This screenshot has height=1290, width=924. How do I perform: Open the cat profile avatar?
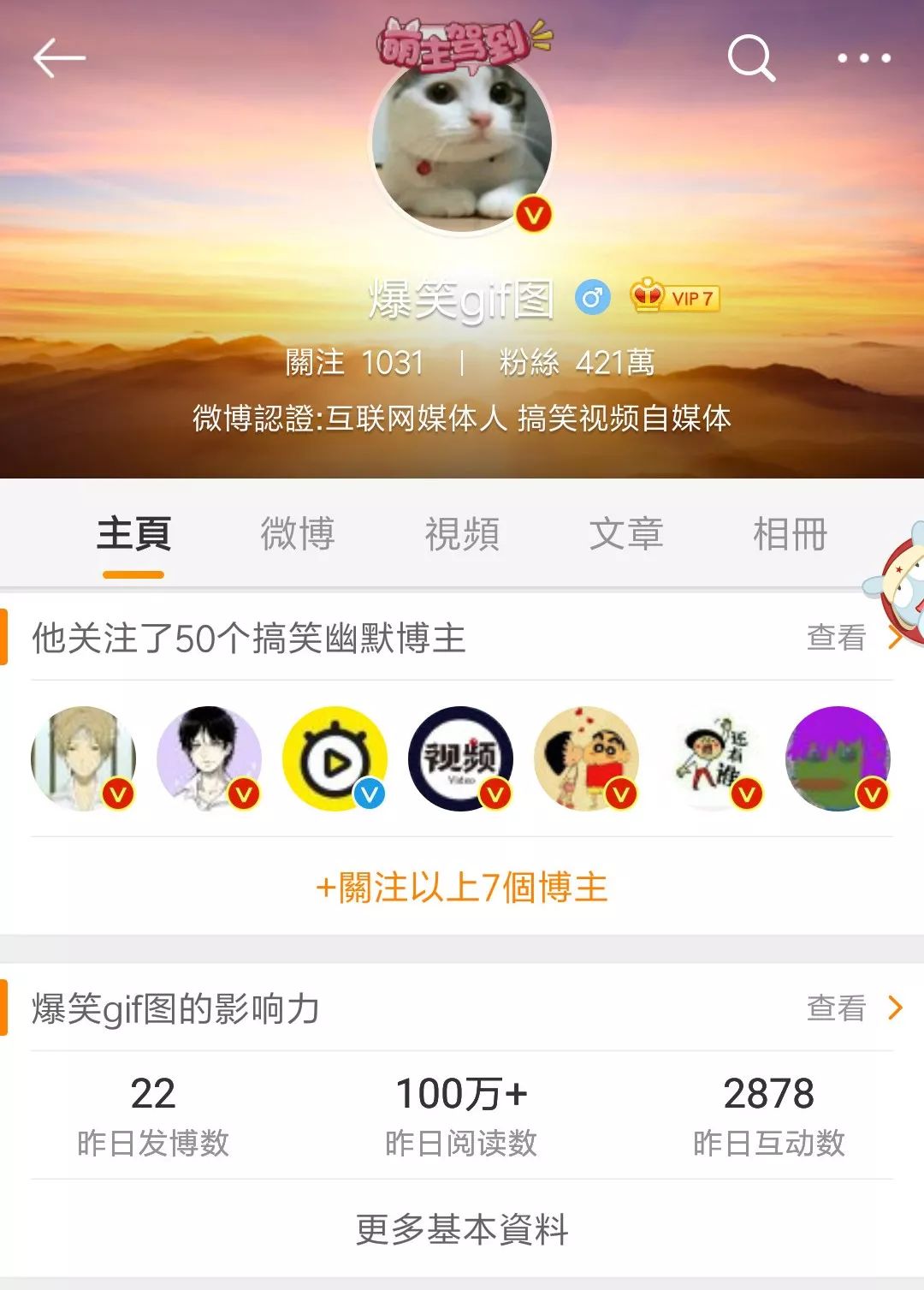click(x=462, y=144)
